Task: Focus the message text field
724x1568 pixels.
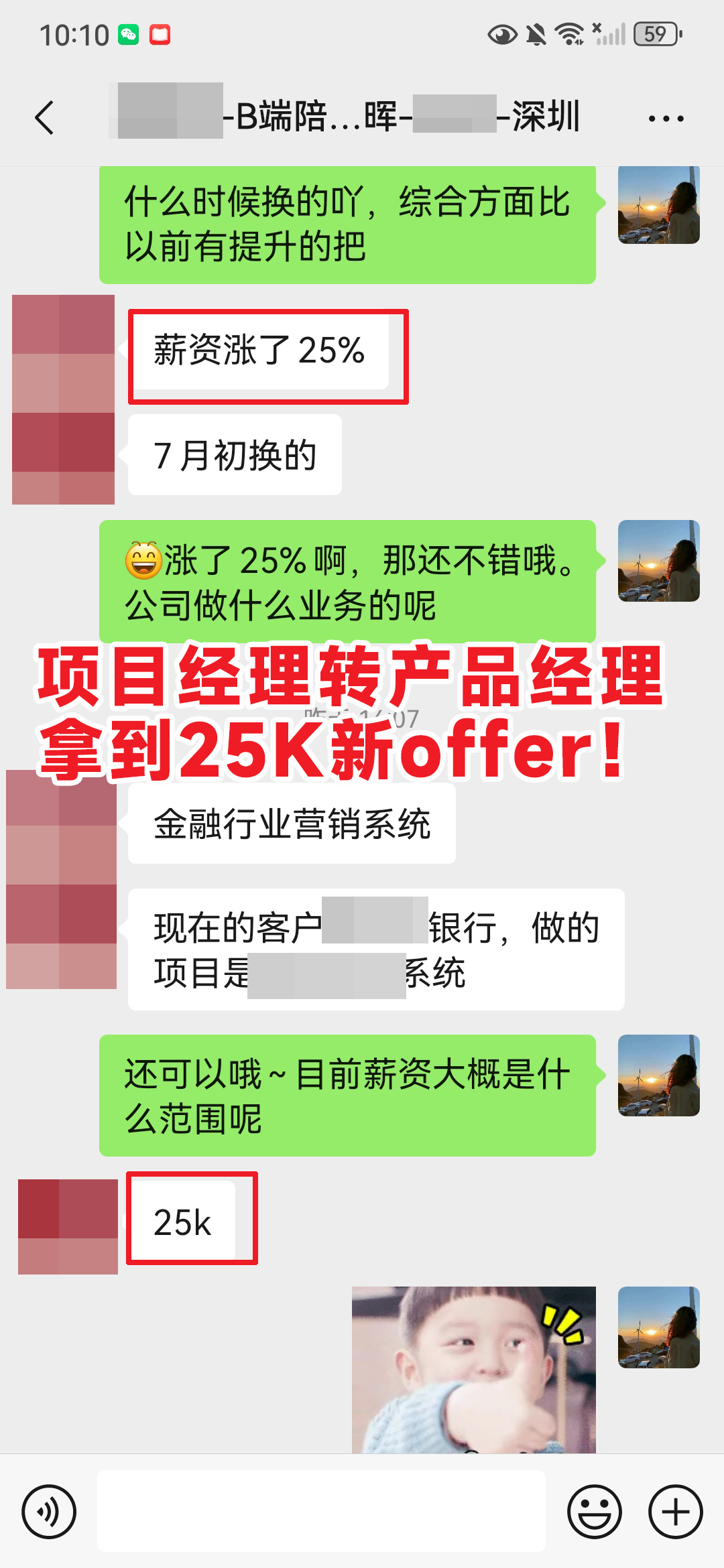Action: click(322, 1512)
